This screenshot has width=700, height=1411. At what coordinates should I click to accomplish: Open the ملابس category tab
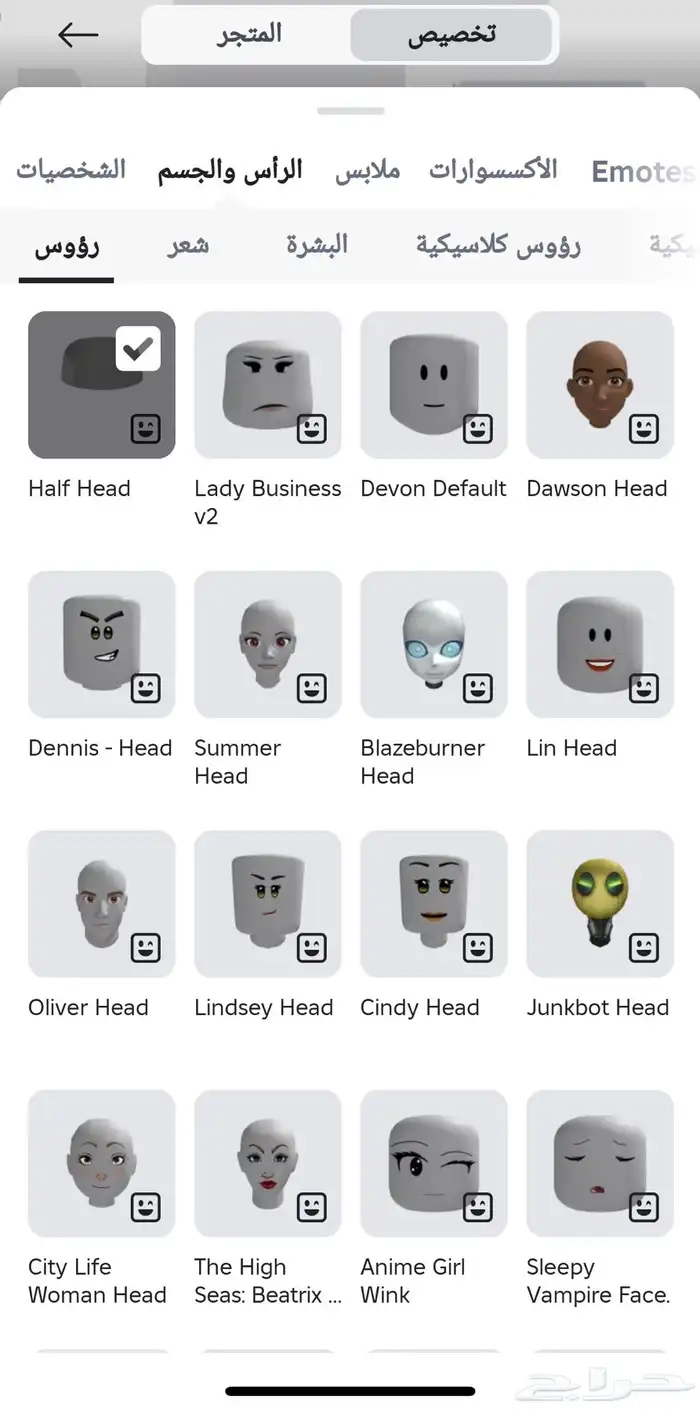(x=367, y=170)
